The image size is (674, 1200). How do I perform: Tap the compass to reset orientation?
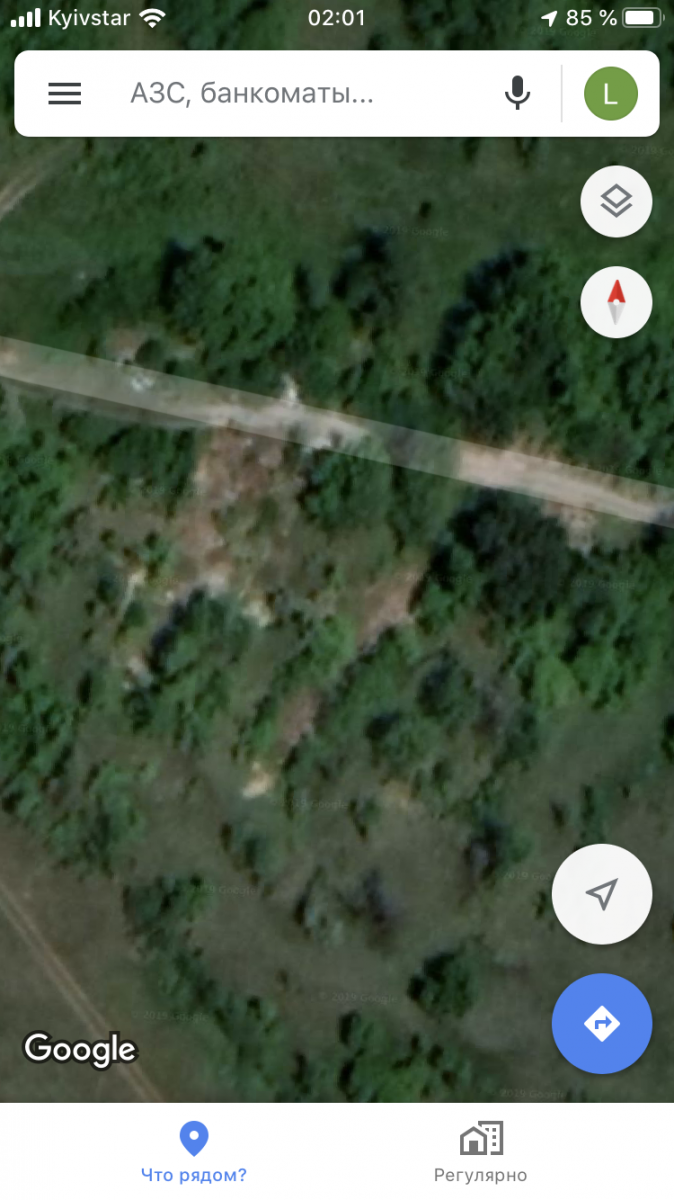coord(616,302)
